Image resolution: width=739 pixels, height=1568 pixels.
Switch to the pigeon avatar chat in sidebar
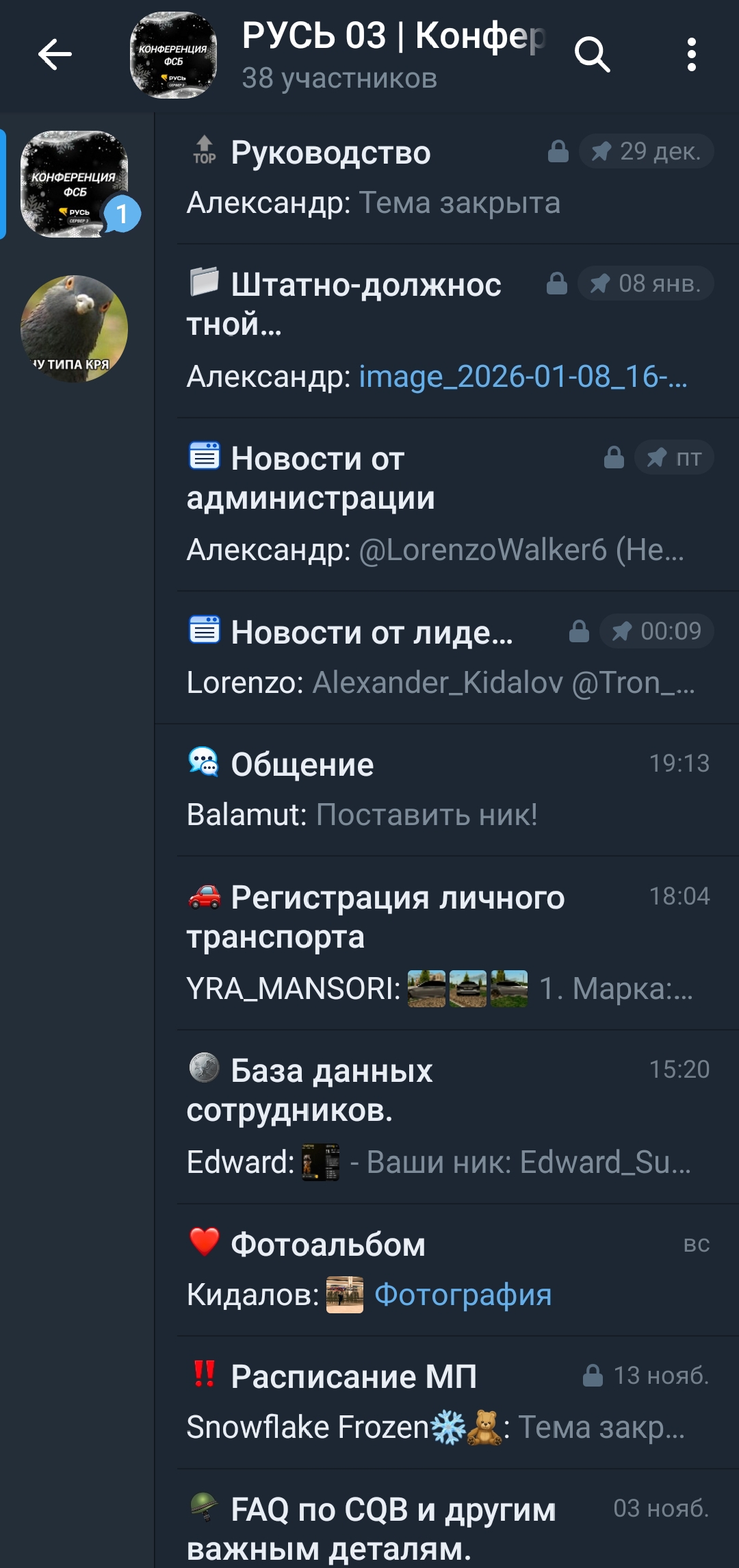coord(75,329)
